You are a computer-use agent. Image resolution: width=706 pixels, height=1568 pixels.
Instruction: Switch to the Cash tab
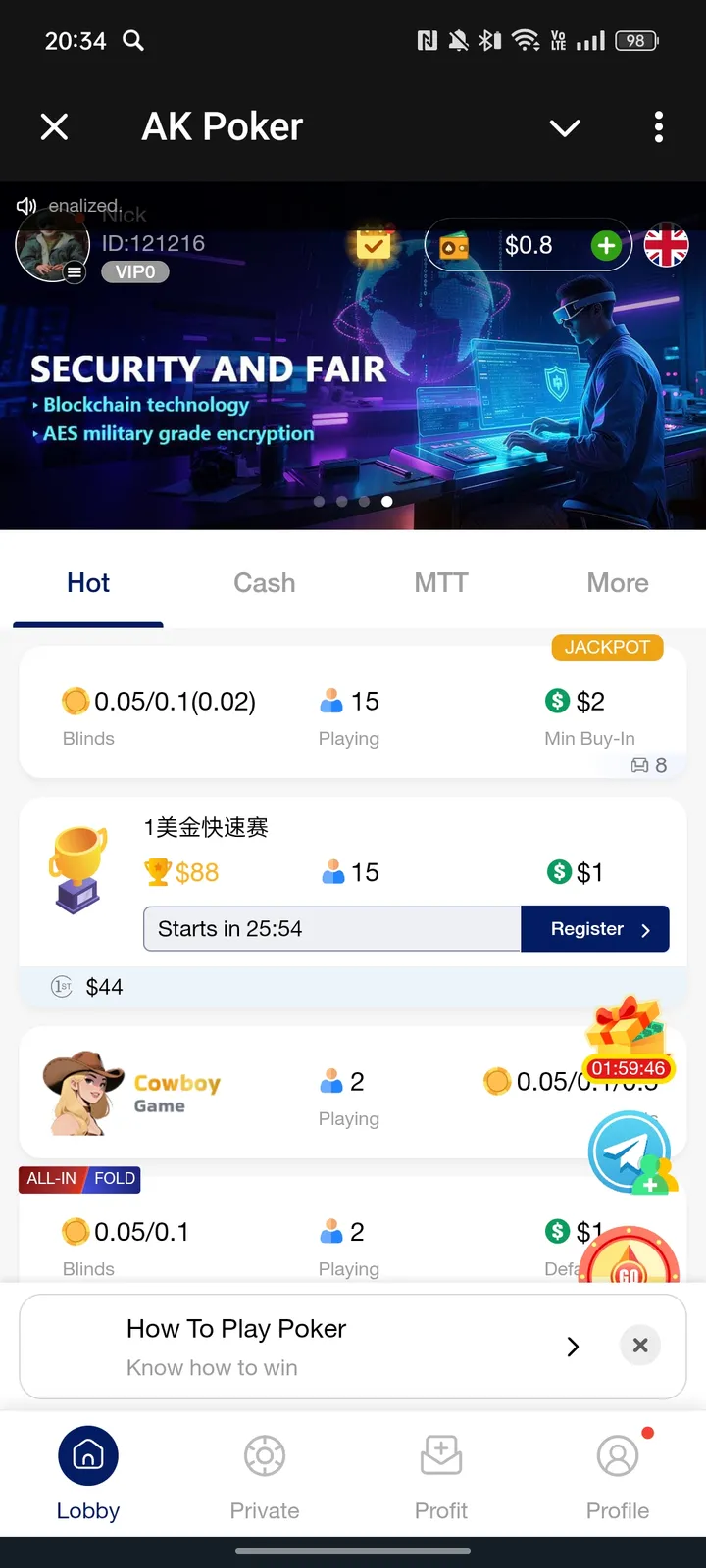264,582
